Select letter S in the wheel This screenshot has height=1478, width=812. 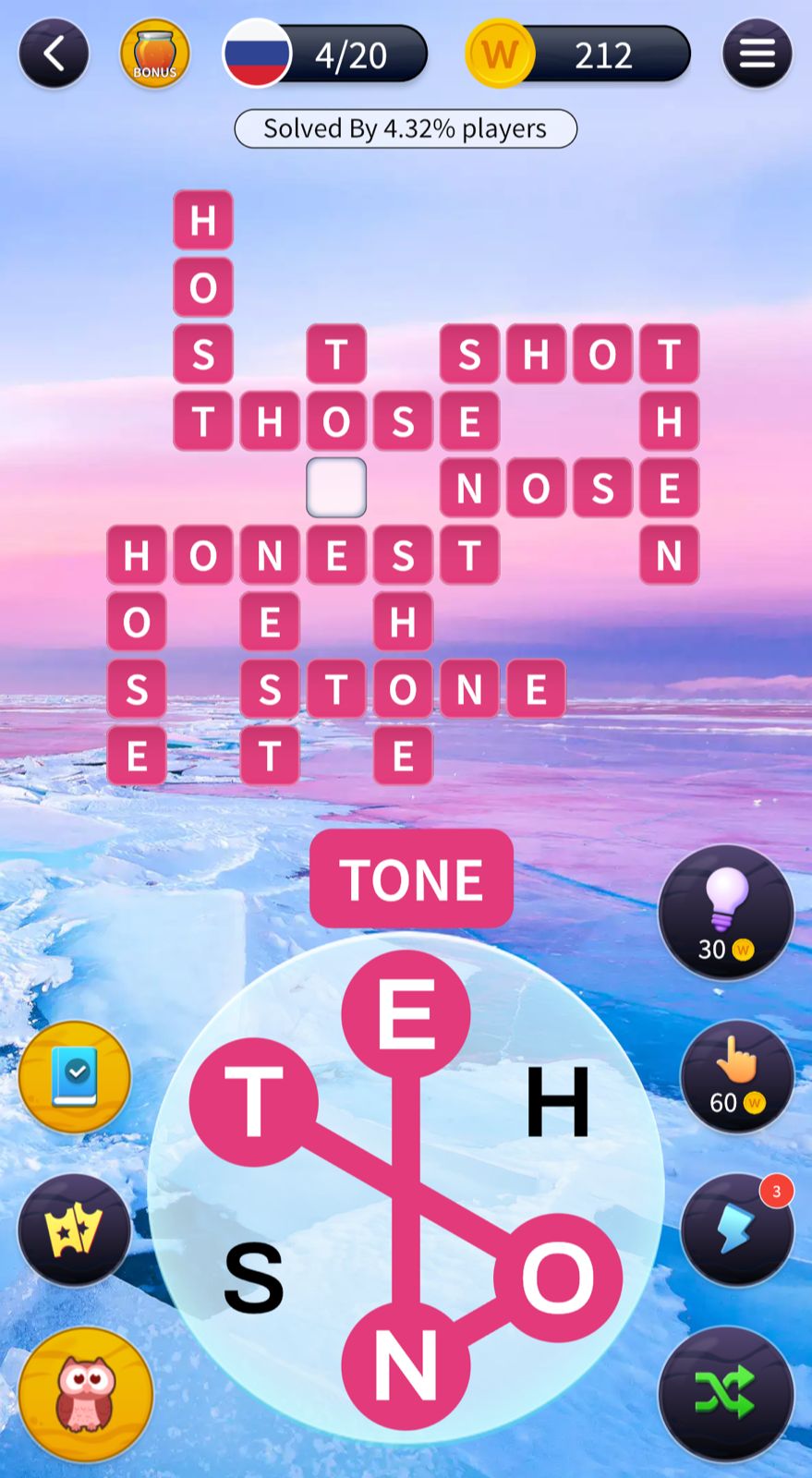[253, 1278]
